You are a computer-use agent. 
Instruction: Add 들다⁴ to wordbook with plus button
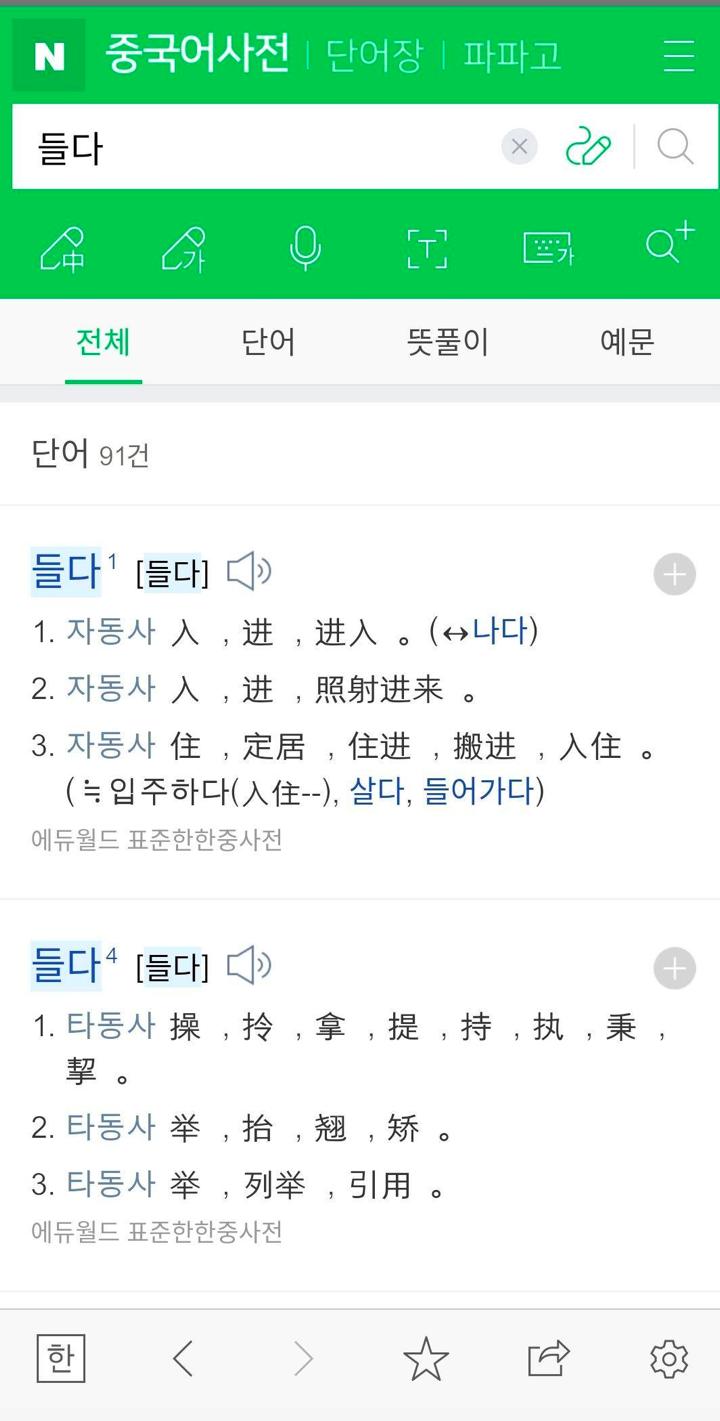(x=673, y=968)
